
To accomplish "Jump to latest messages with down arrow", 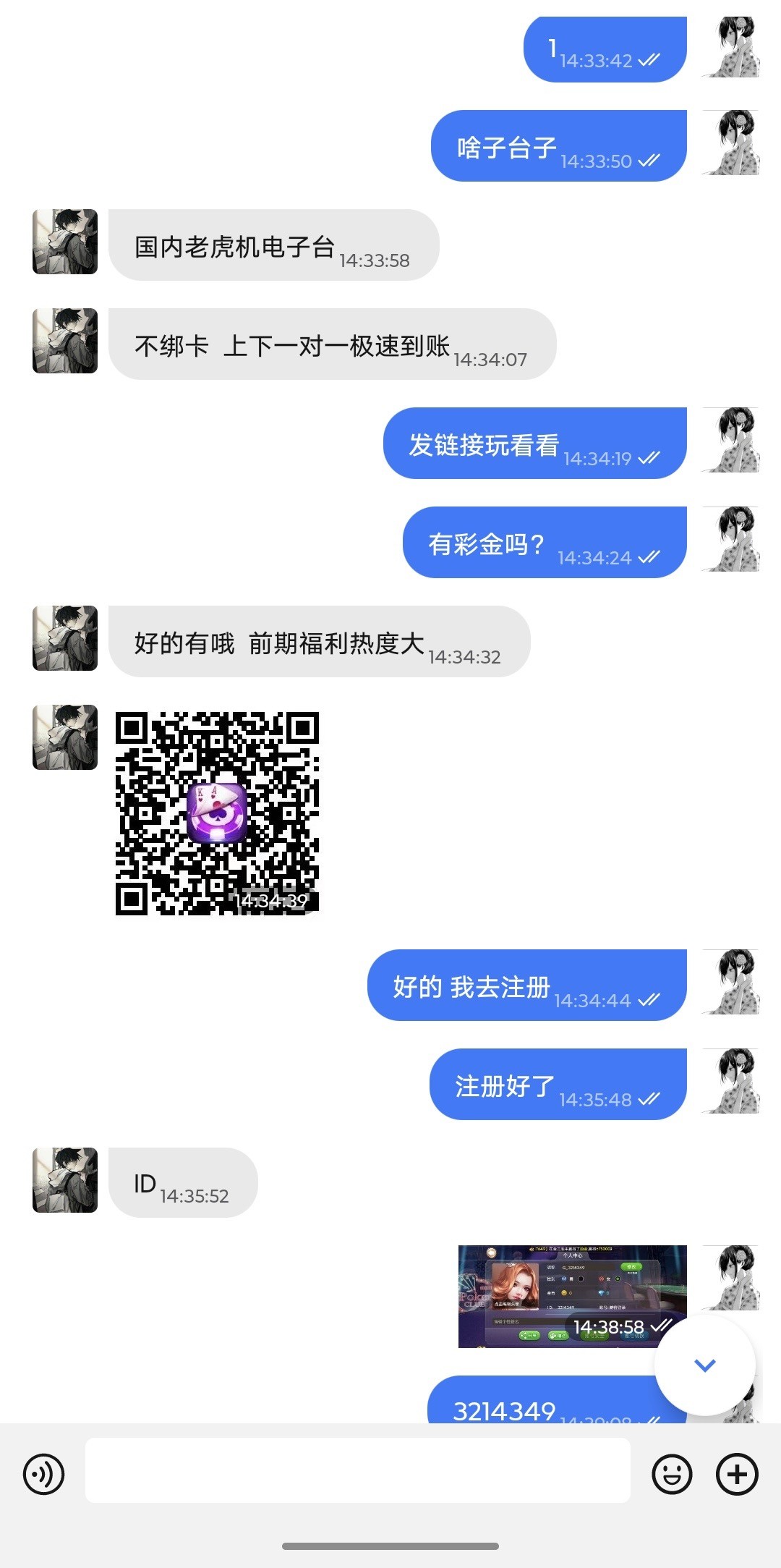I will 704,1365.
